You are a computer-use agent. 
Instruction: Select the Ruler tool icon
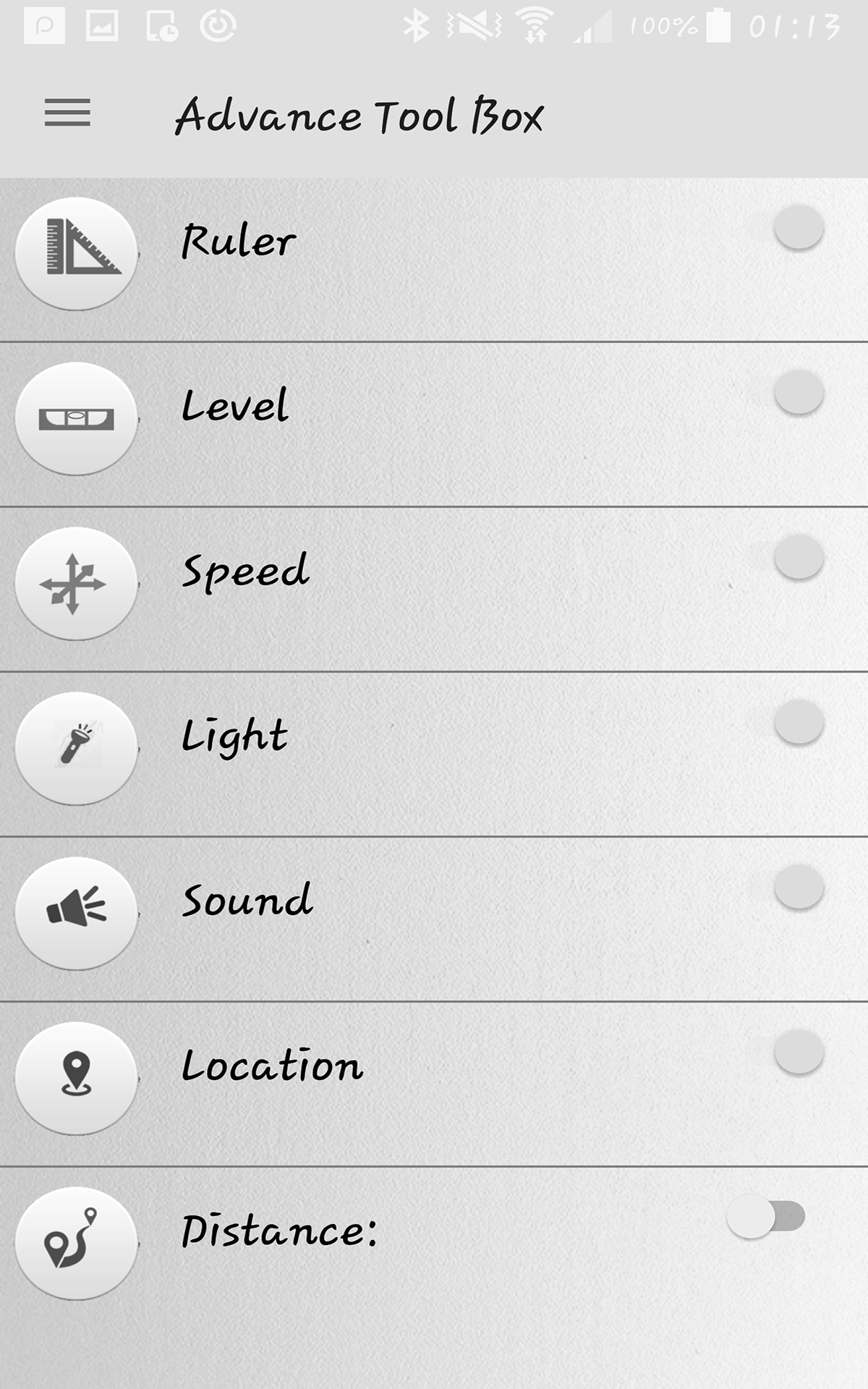click(x=76, y=252)
